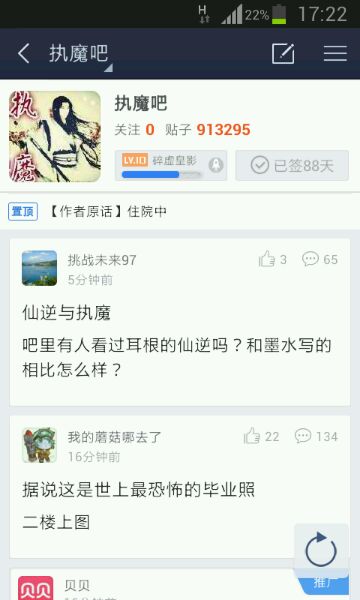360x600 pixels.
Task: Open the hamburger menu
Action: coord(335,53)
